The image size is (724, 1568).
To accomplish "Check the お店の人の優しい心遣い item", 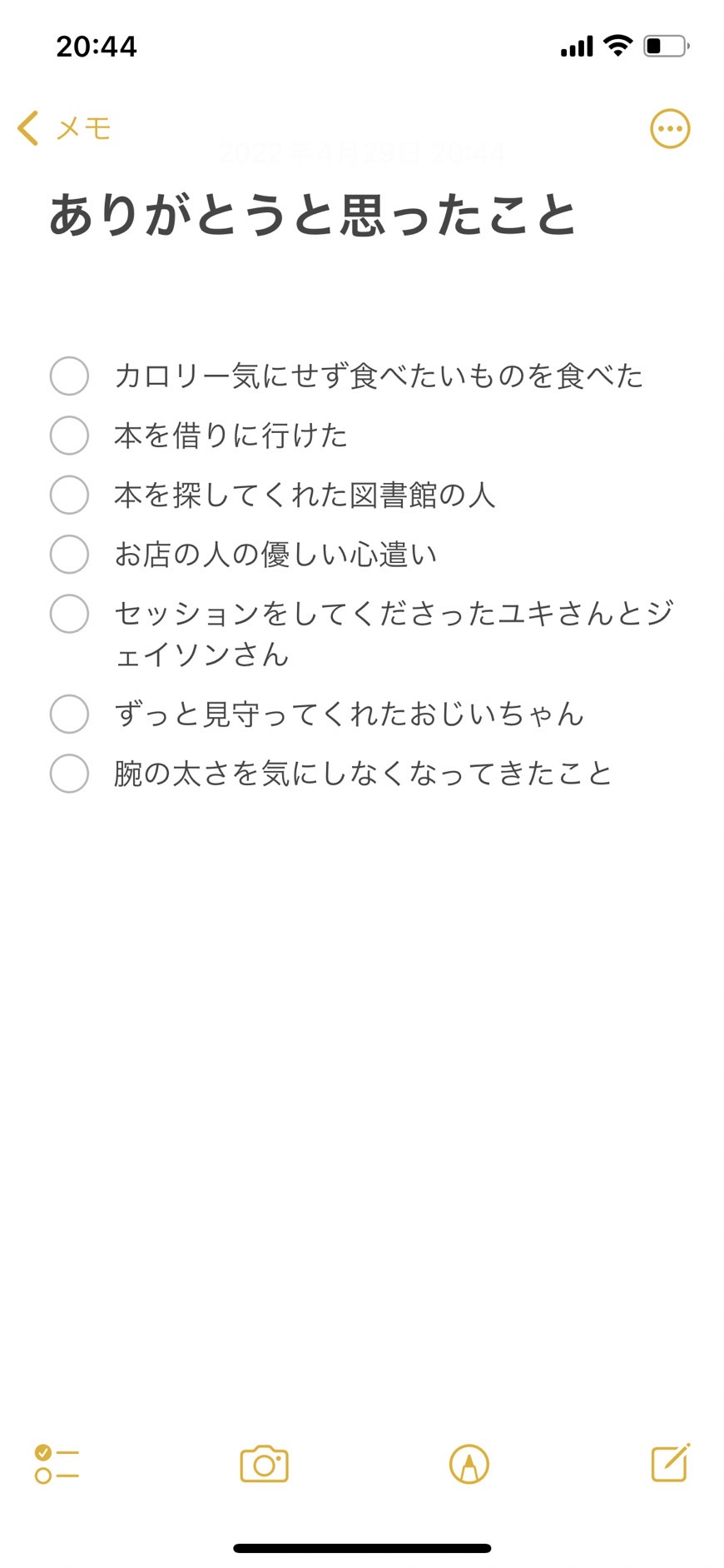I will pyautogui.click(x=69, y=554).
